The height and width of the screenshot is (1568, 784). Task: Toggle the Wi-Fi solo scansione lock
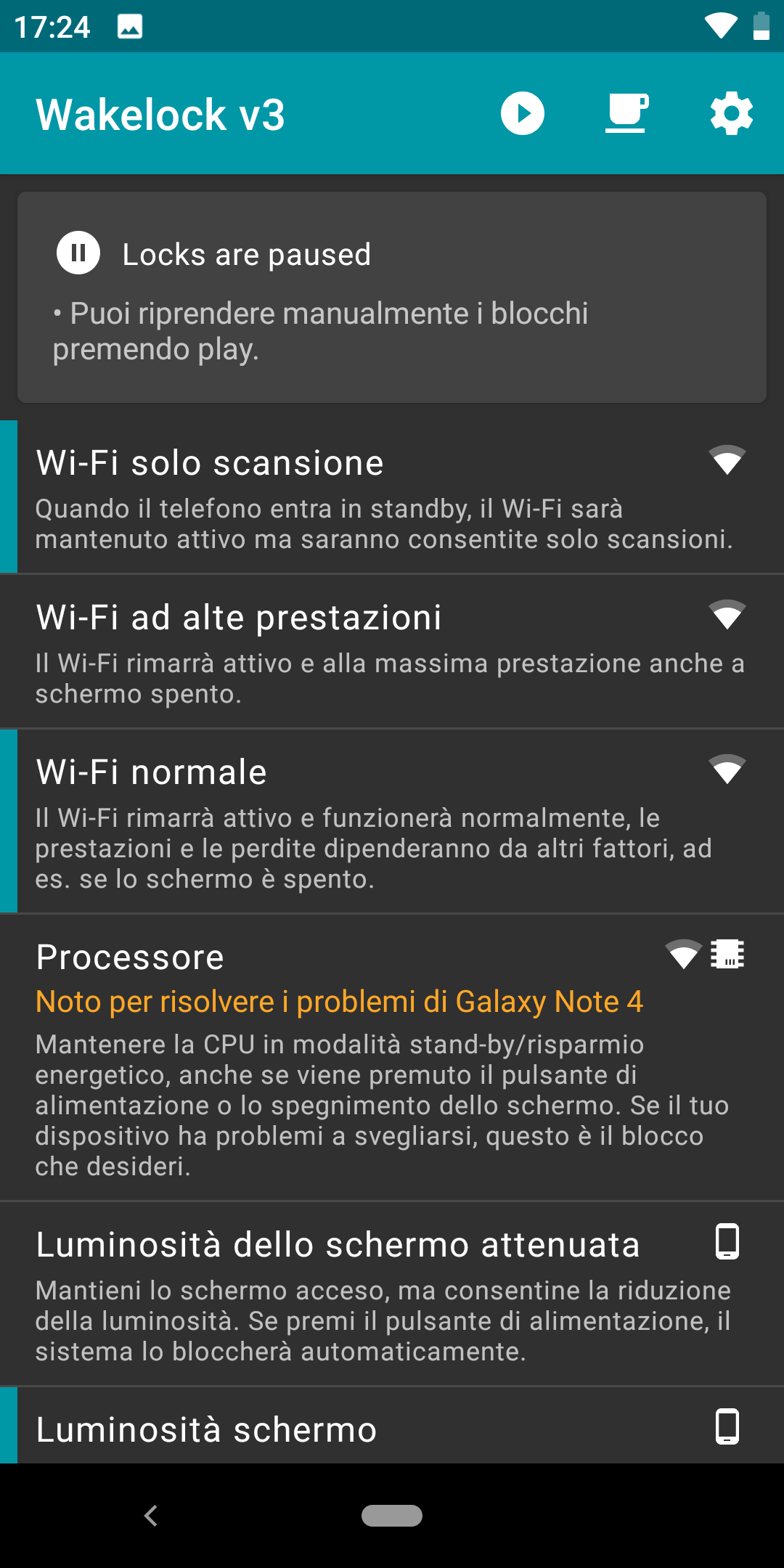tap(392, 497)
